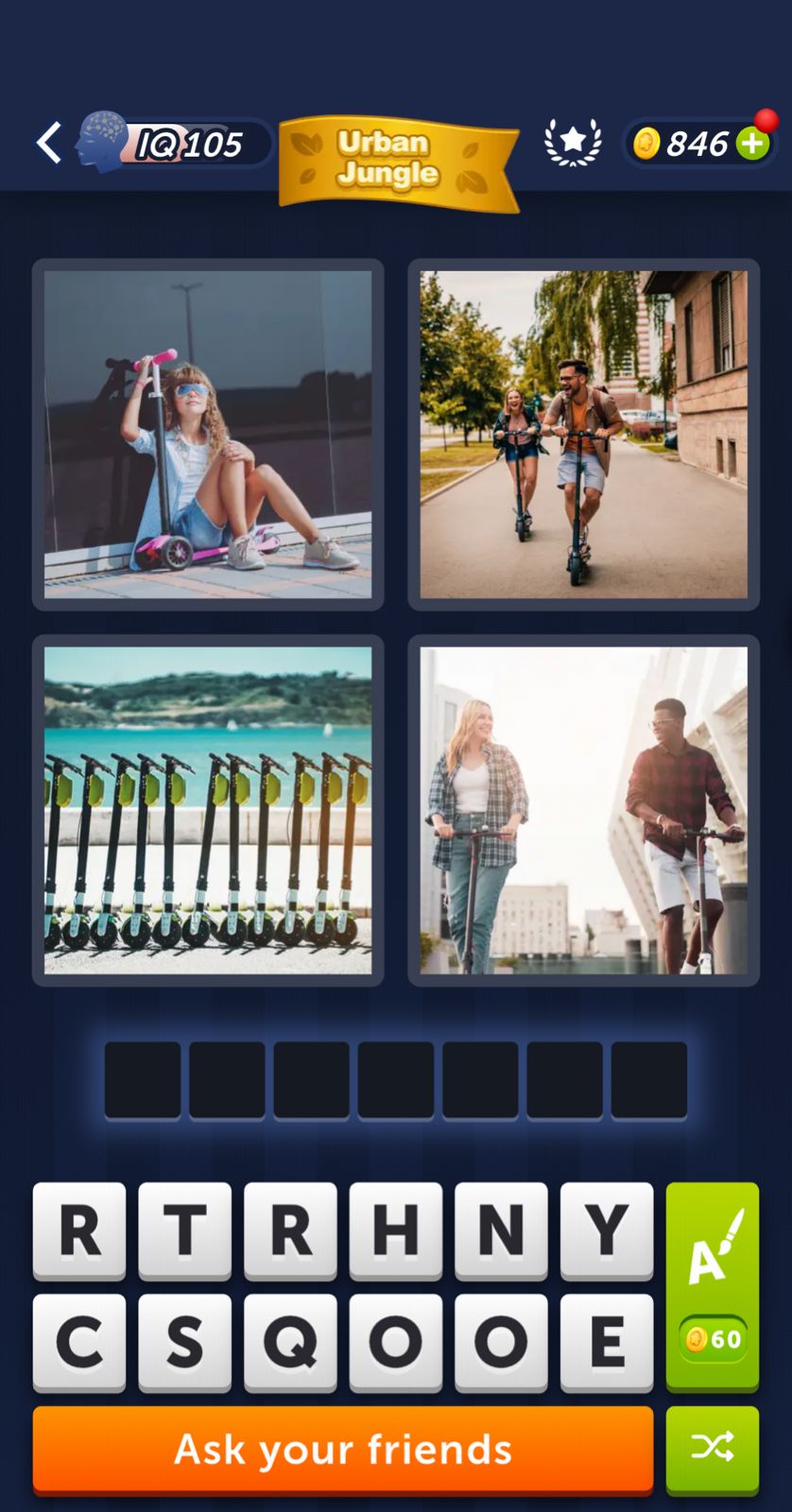Open the star laurel achievements icon
This screenshot has width=792, height=1512.
pos(573,143)
